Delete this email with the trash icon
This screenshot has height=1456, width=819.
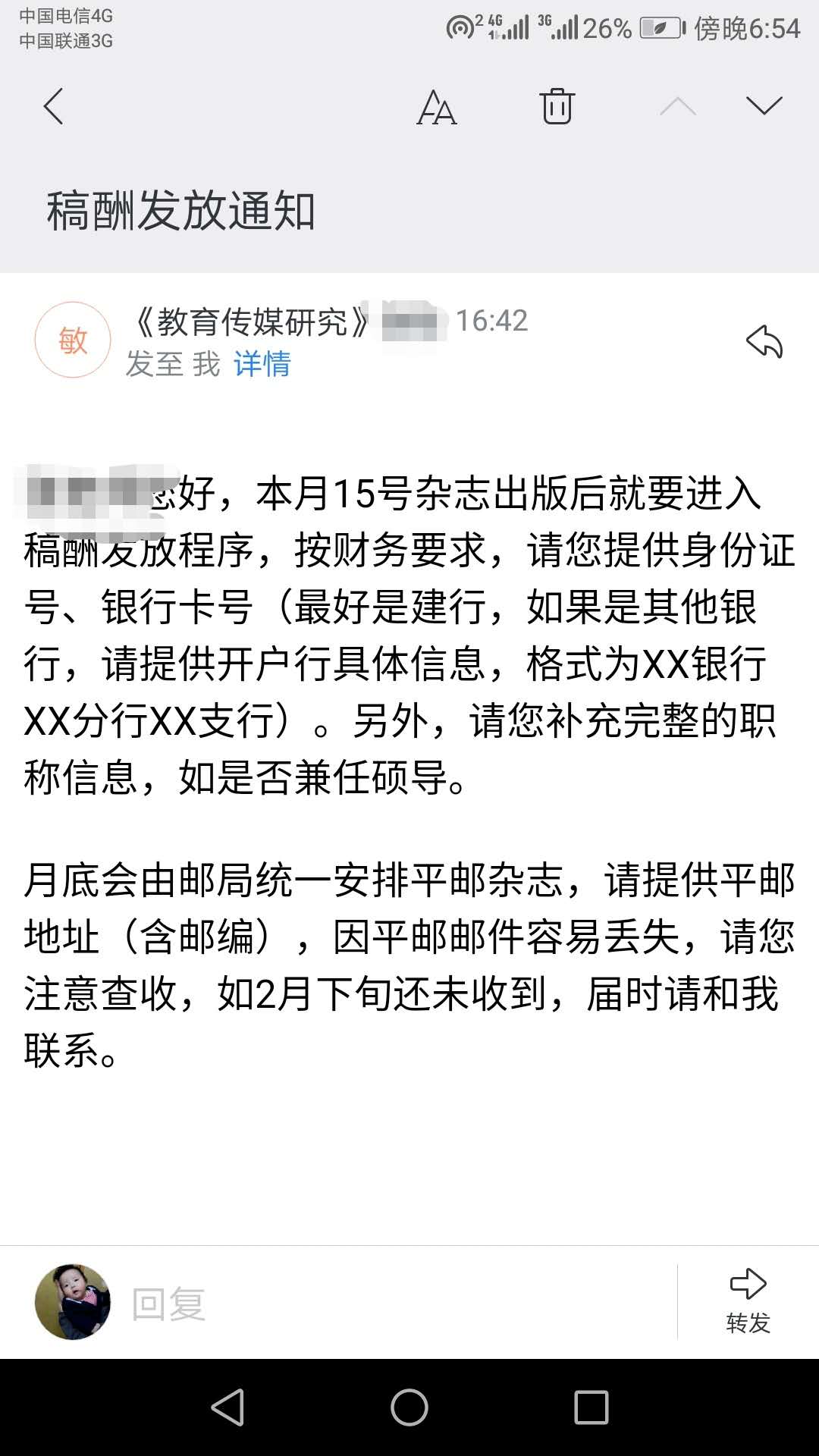tap(557, 106)
